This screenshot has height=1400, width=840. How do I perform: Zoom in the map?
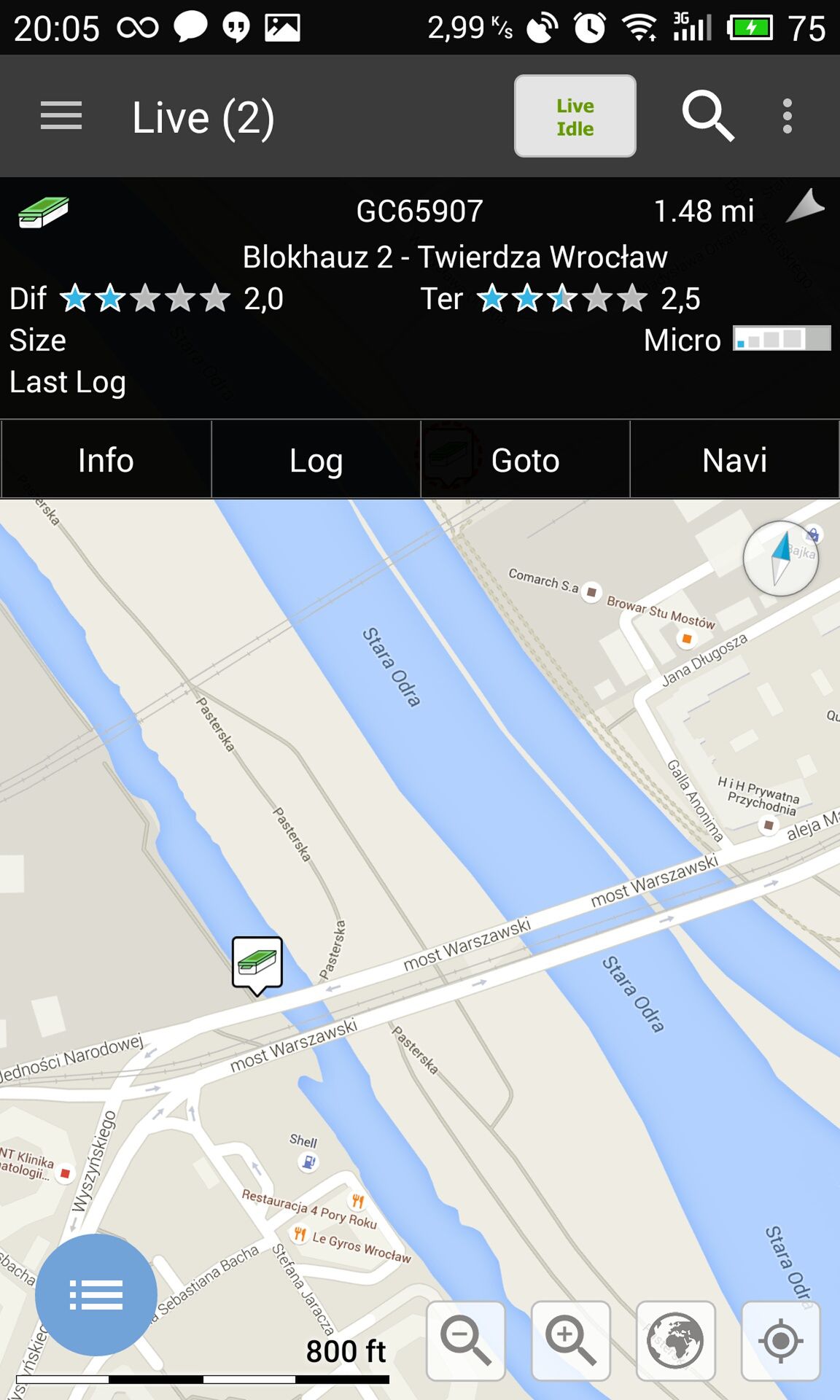pos(571,1341)
